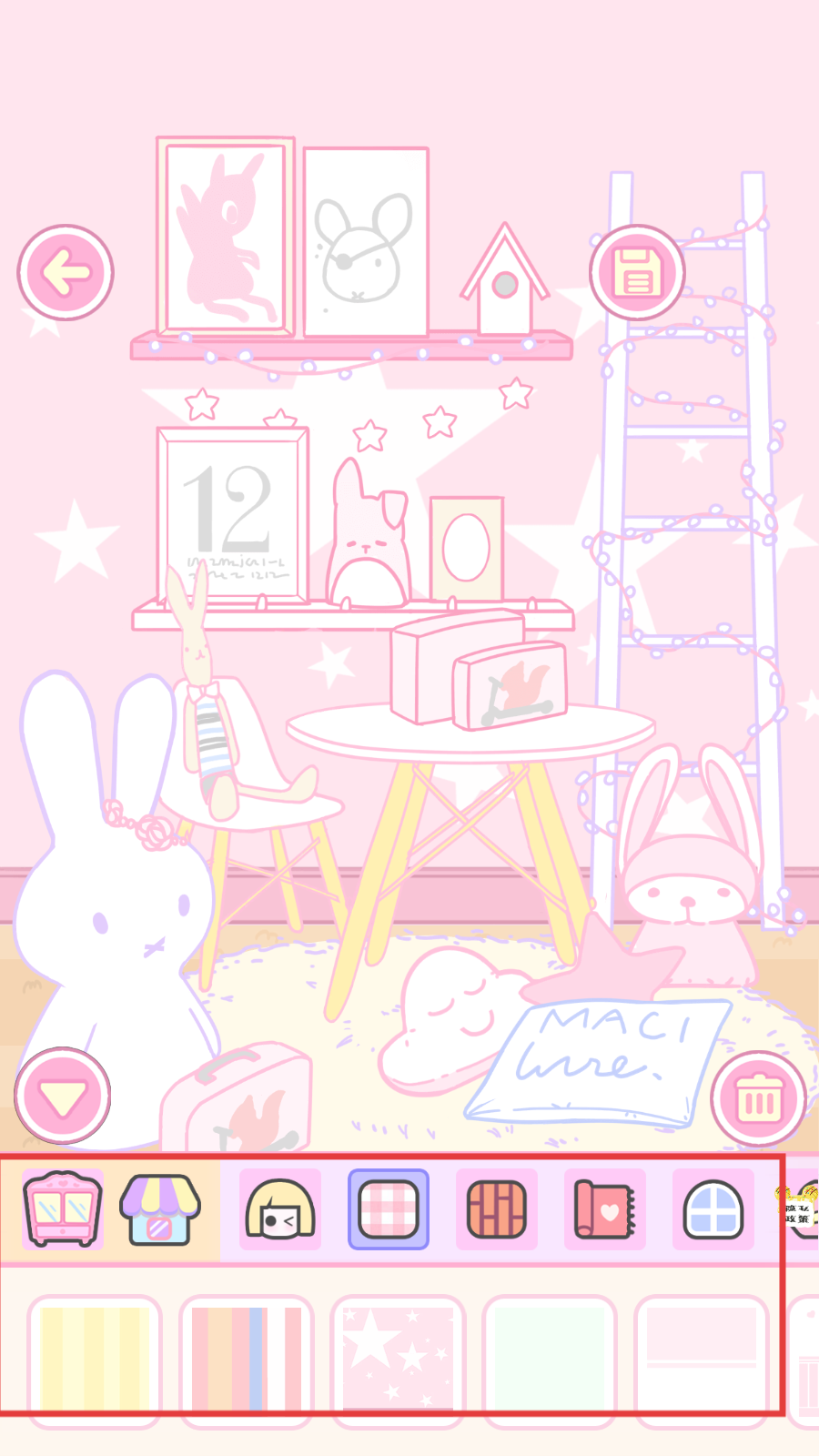Save the room with the floppy disk icon
819x1456 pixels.
point(636,272)
